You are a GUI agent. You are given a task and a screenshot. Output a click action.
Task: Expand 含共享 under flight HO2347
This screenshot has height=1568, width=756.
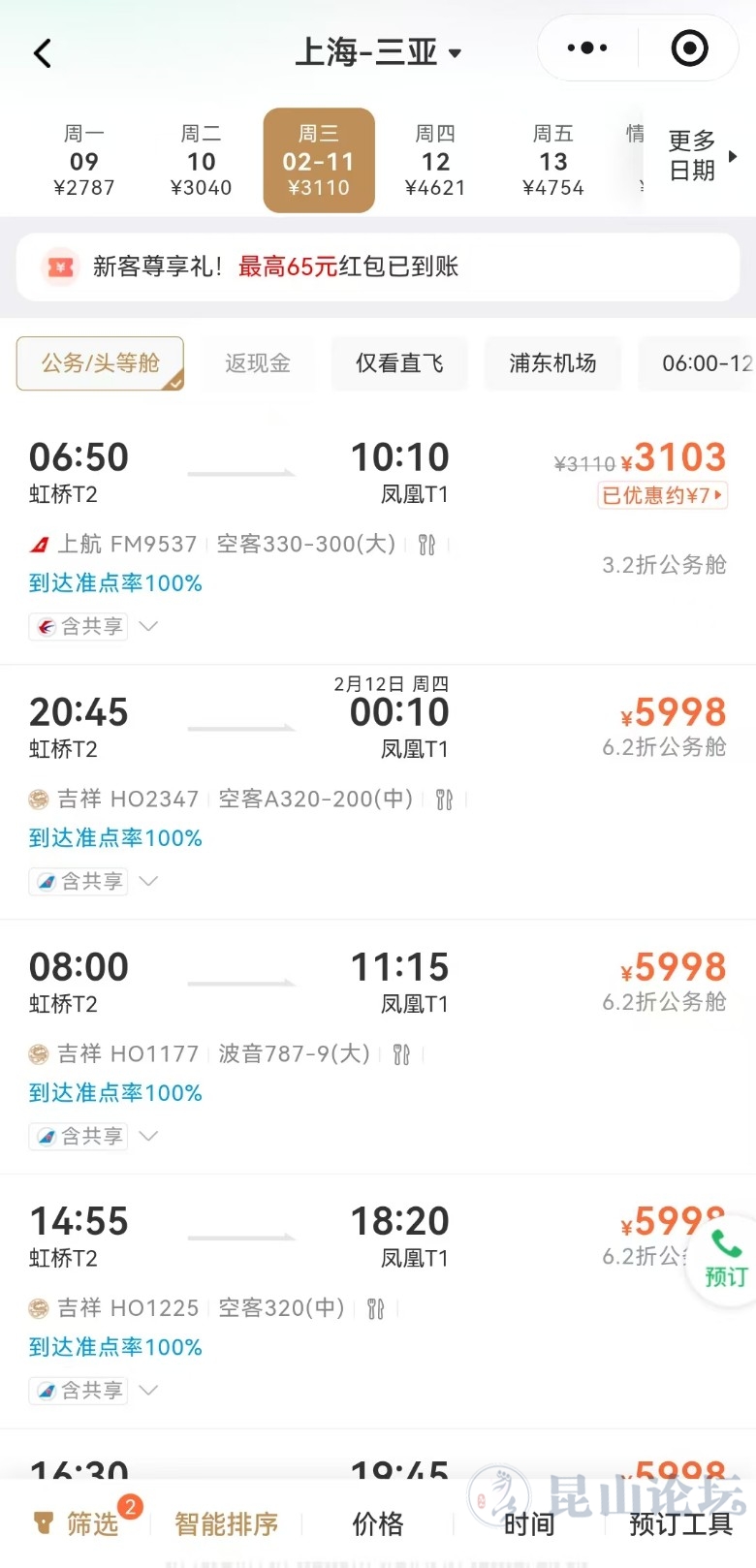94,881
